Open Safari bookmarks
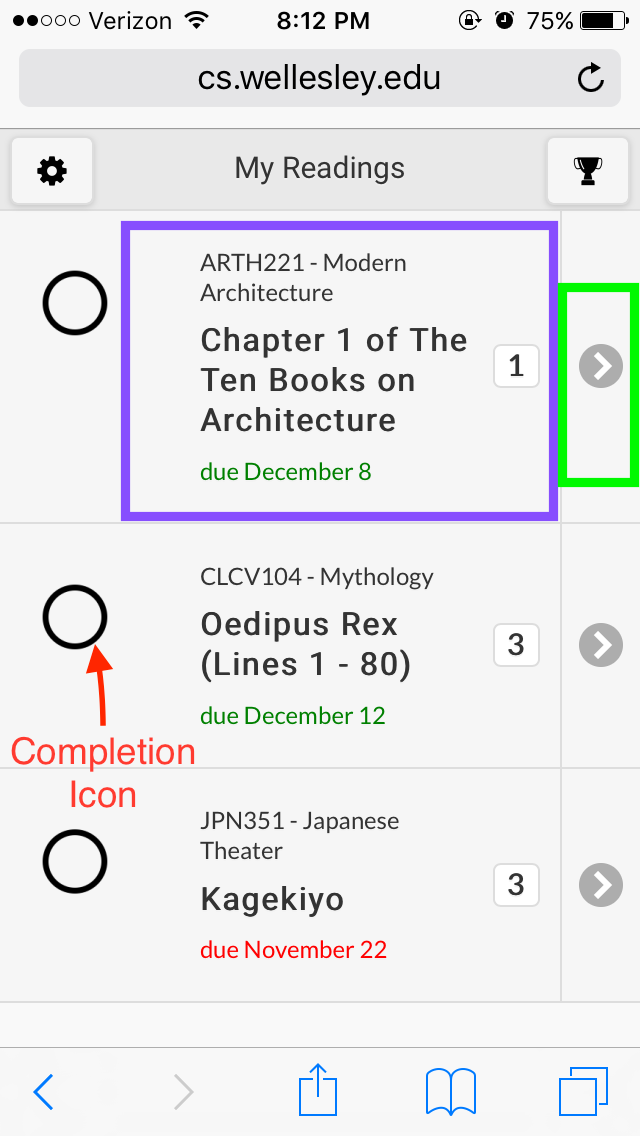 pyautogui.click(x=450, y=1091)
